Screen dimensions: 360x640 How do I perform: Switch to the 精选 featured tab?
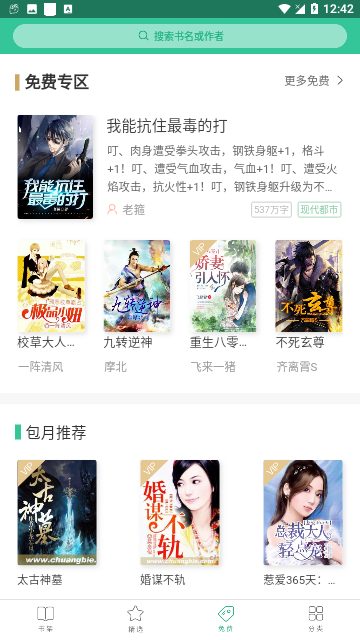135,619
